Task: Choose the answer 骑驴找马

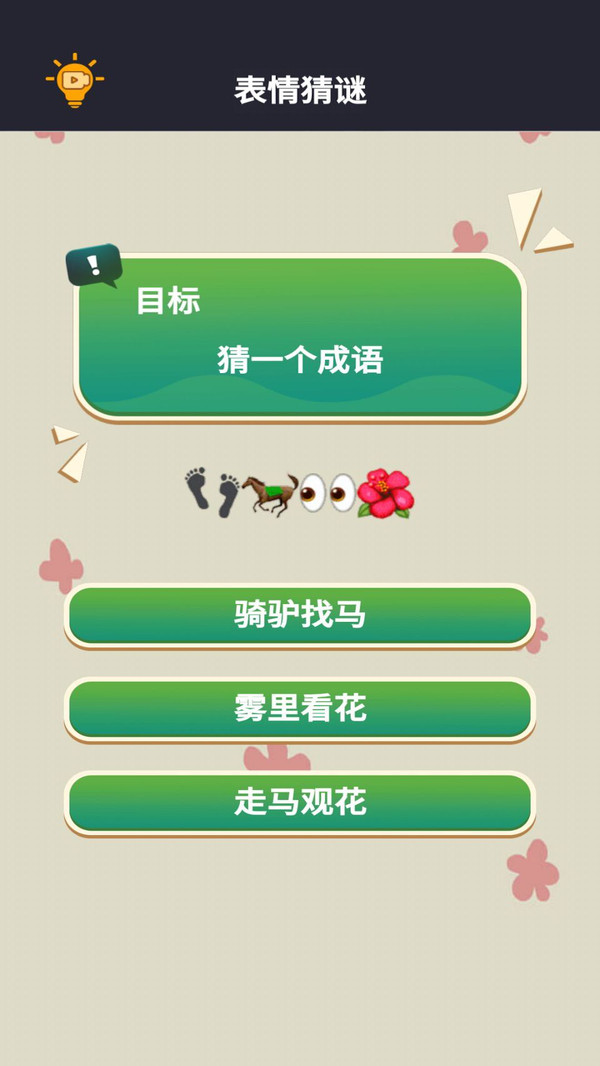Action: click(300, 615)
